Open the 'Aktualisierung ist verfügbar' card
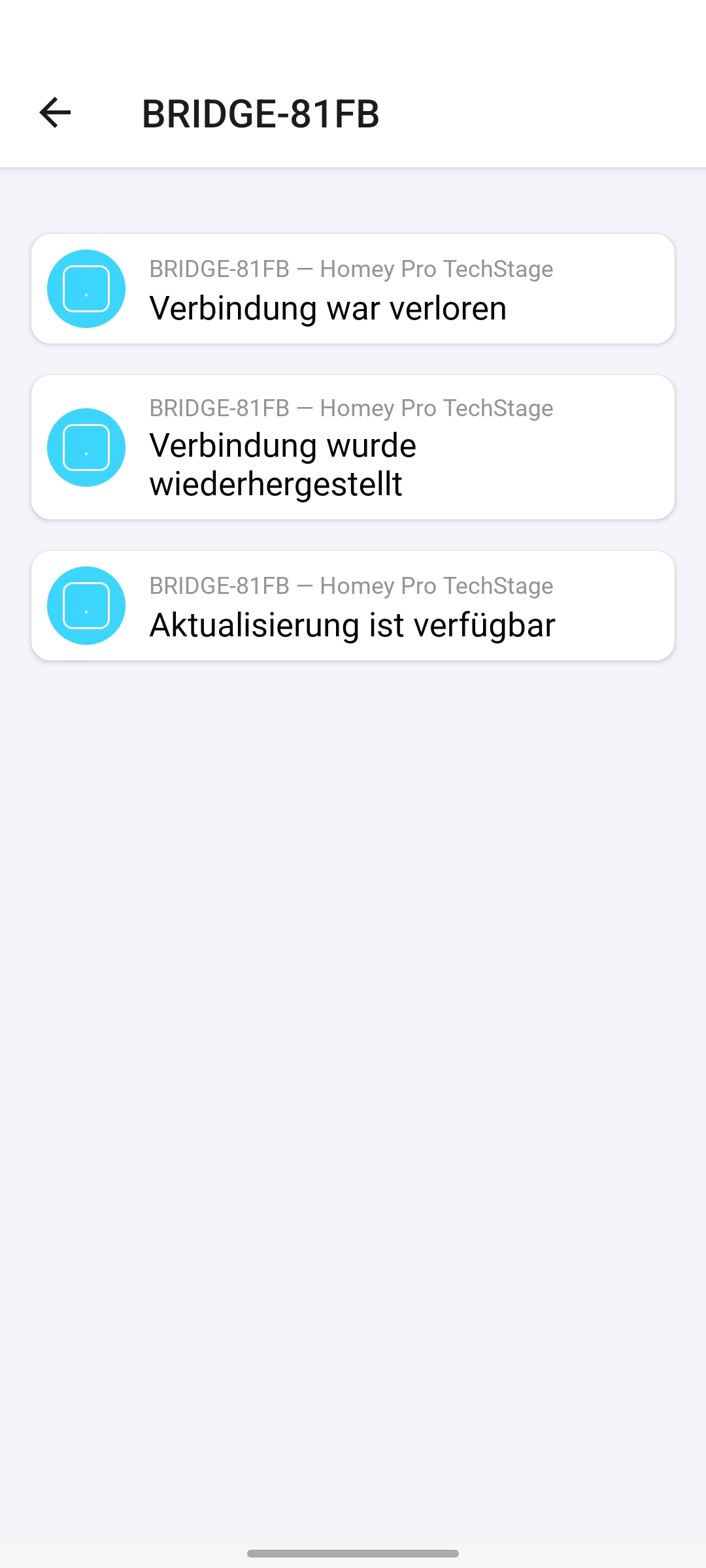The image size is (706, 1568). (353, 606)
